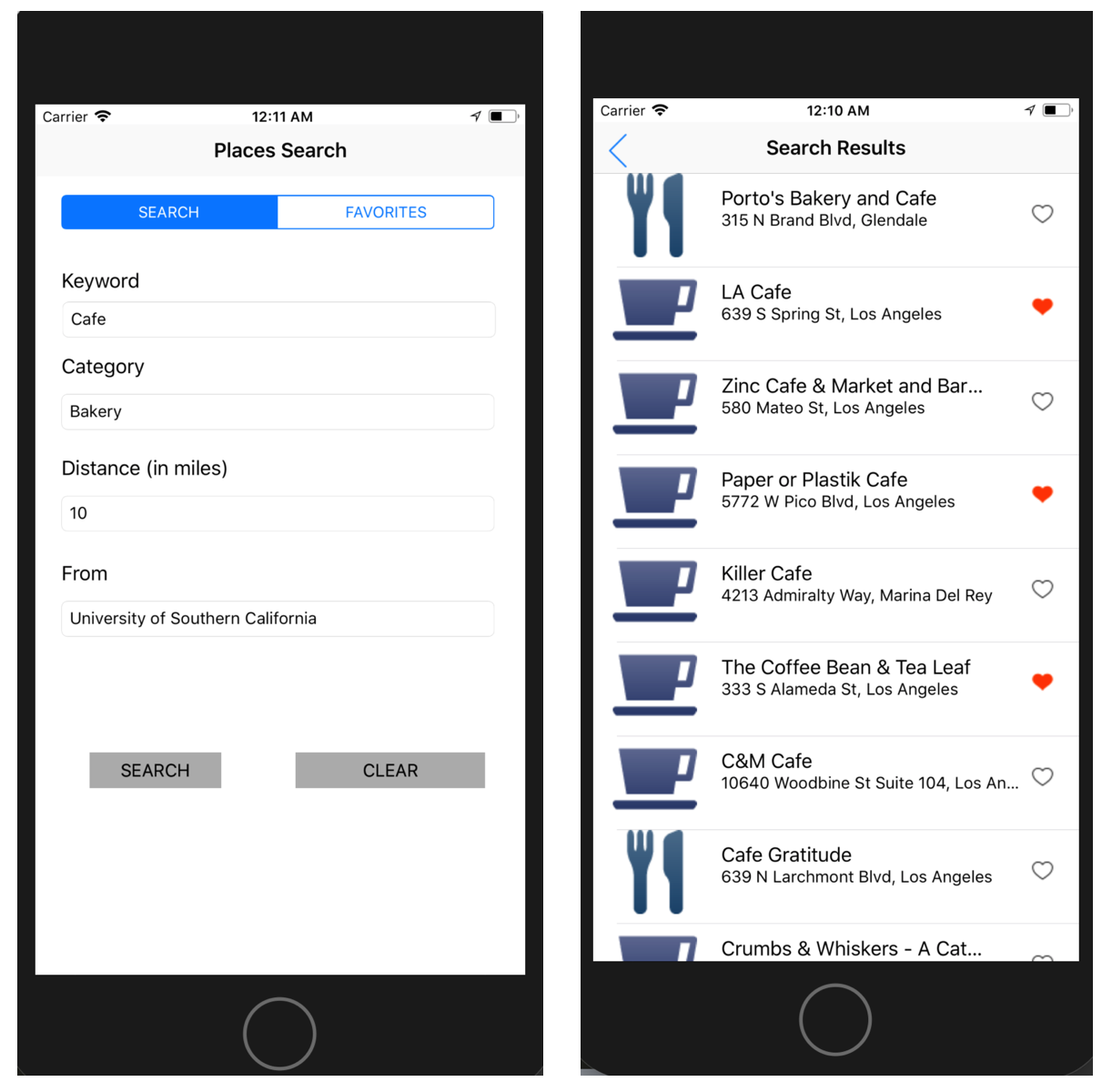Clear the form with CLEAR button

tap(390, 770)
